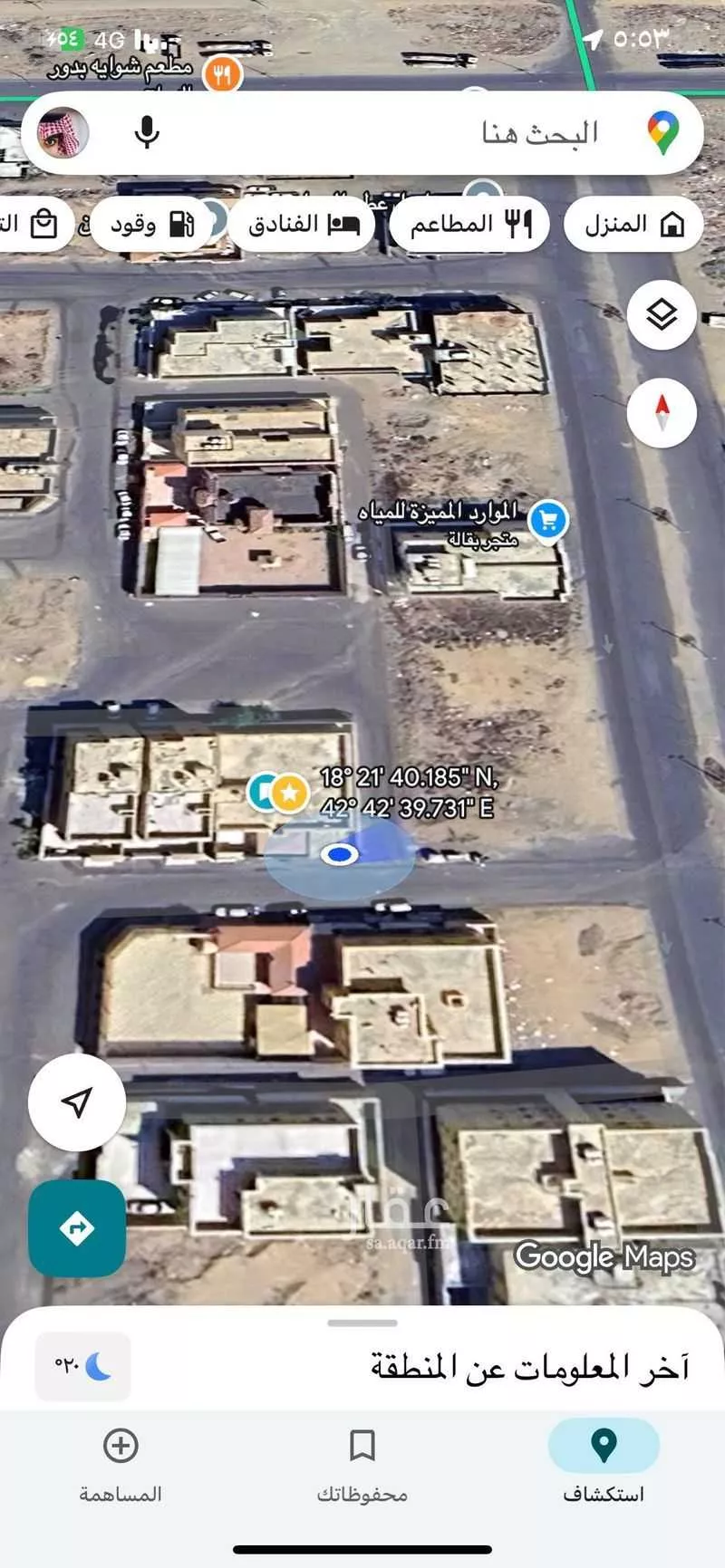The image size is (725, 1568).
Task: Open the الموارد المميزة للمياه store pin
Action: coord(547,520)
